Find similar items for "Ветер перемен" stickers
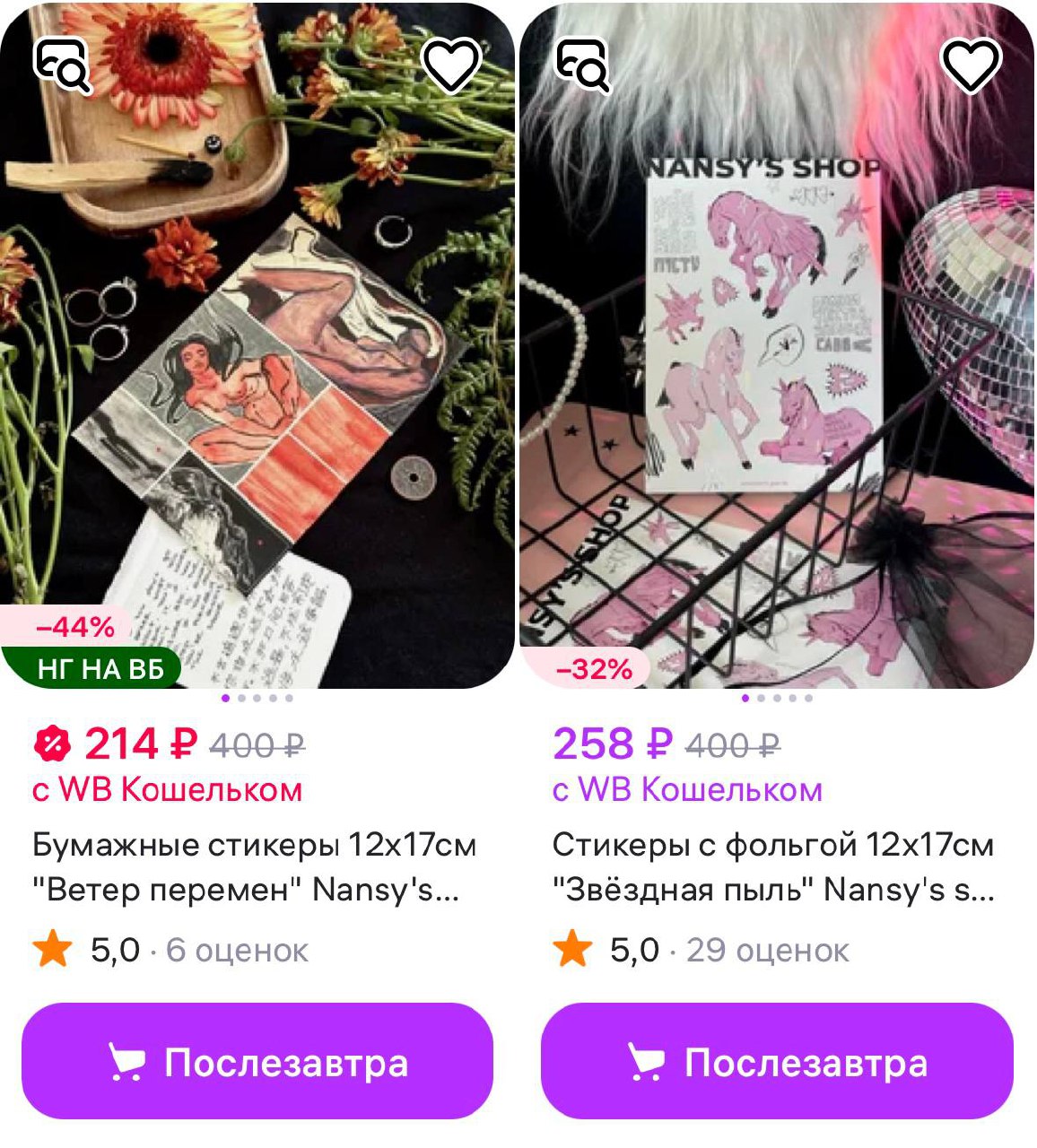Viewport: 1037px width, 1148px height. pos(63,65)
